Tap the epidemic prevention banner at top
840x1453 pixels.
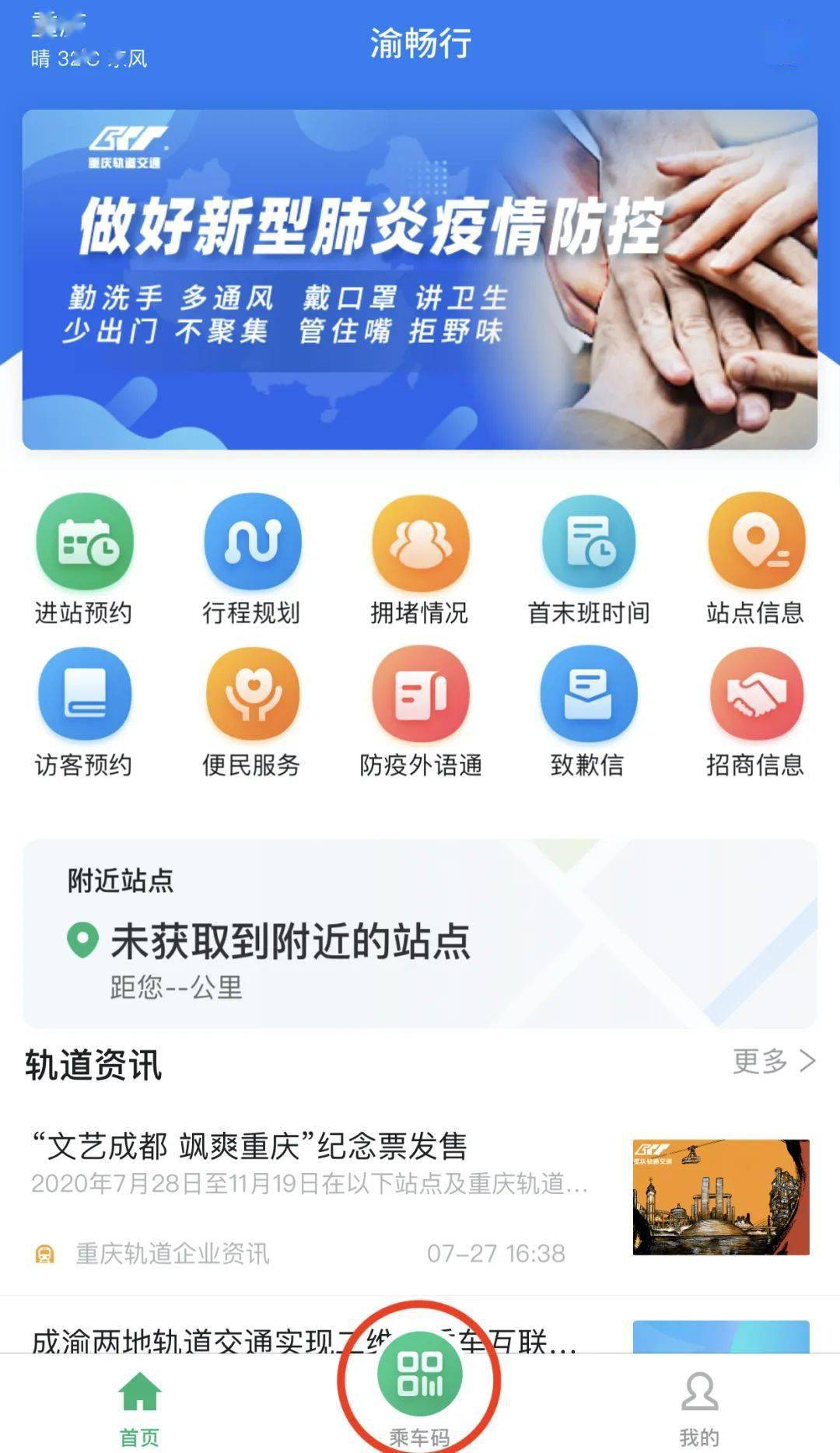point(420,280)
